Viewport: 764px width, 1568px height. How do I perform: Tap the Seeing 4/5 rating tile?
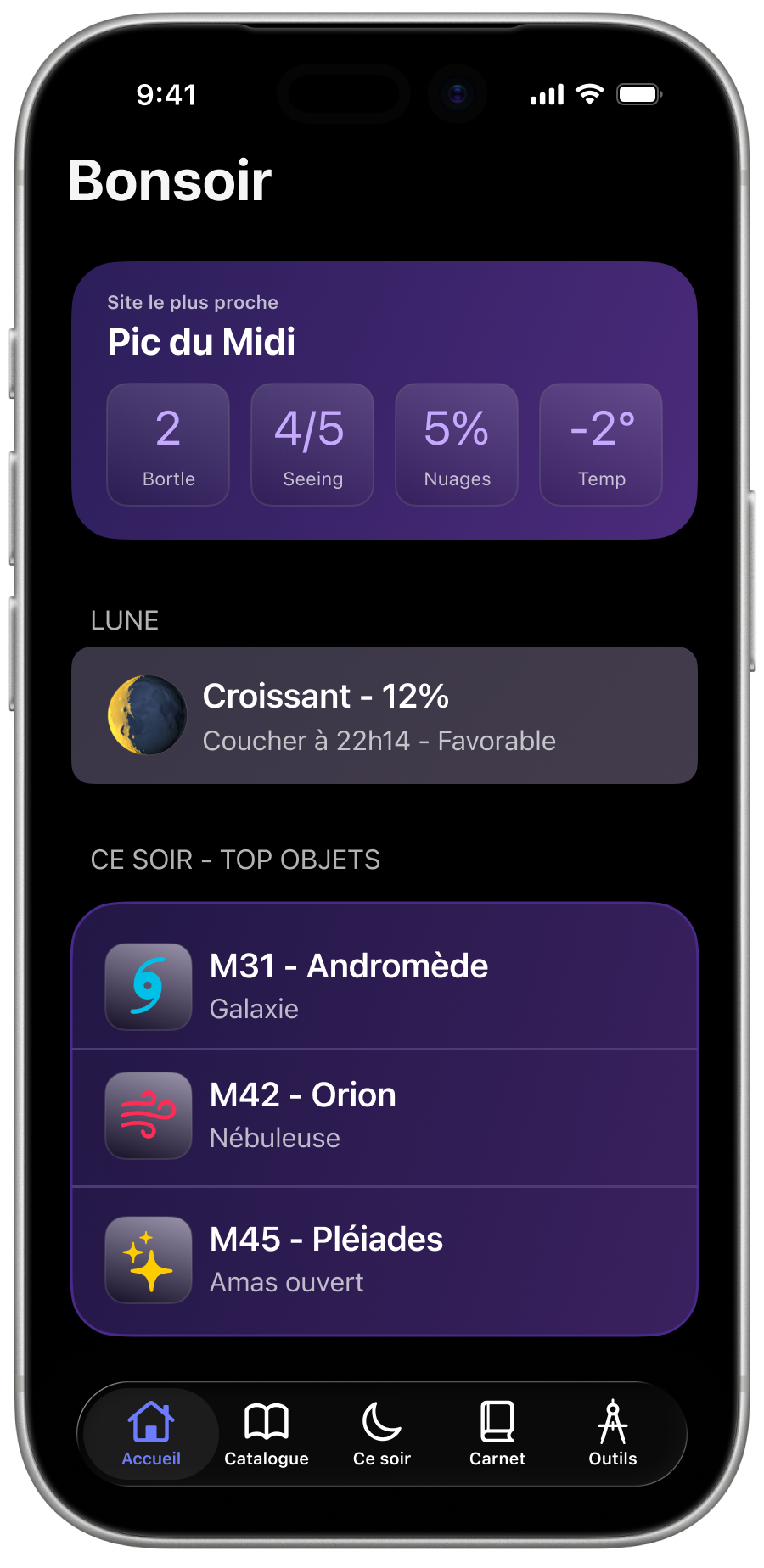312,445
